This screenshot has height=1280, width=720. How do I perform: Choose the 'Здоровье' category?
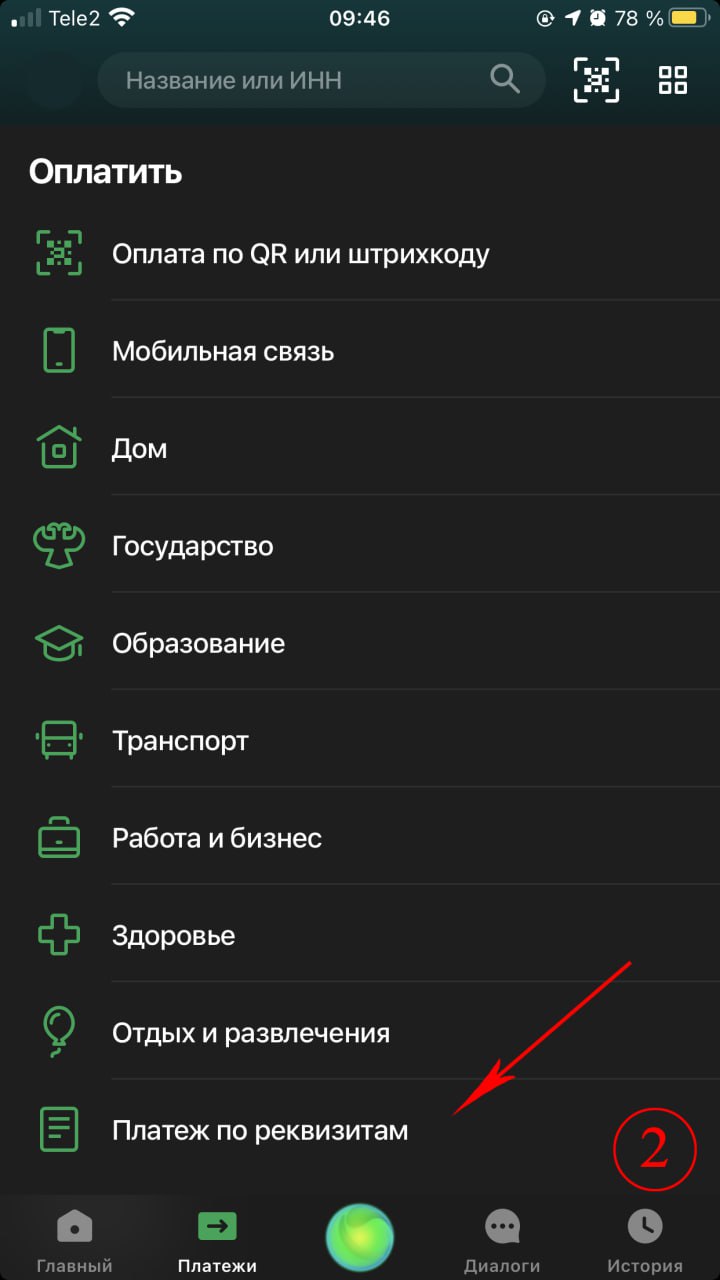pos(174,936)
